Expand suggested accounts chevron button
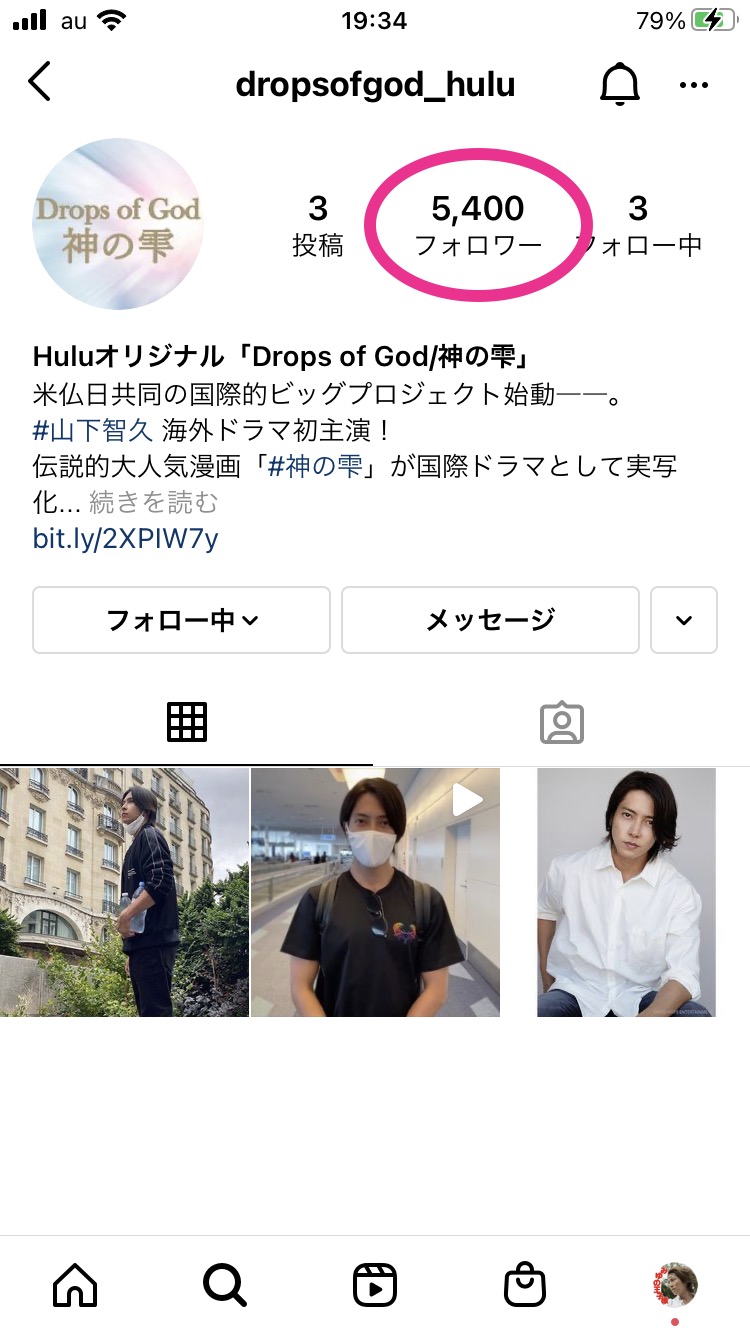This screenshot has width=750, height=1334. coord(684,620)
